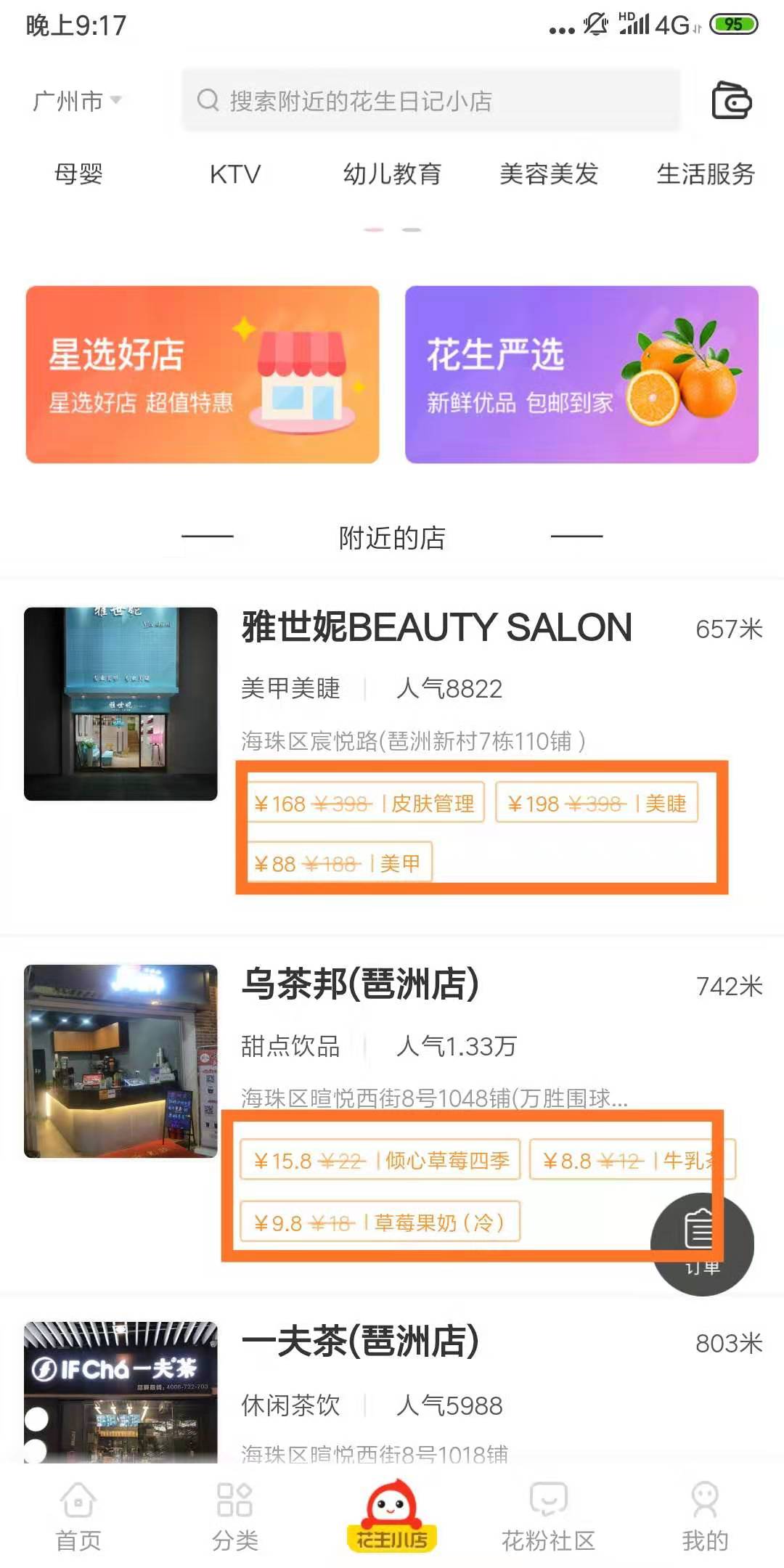Viewport: 784px width, 1568px height.
Task: Open the 乌茶邦(琶洲店) shop listing
Action: [360, 985]
